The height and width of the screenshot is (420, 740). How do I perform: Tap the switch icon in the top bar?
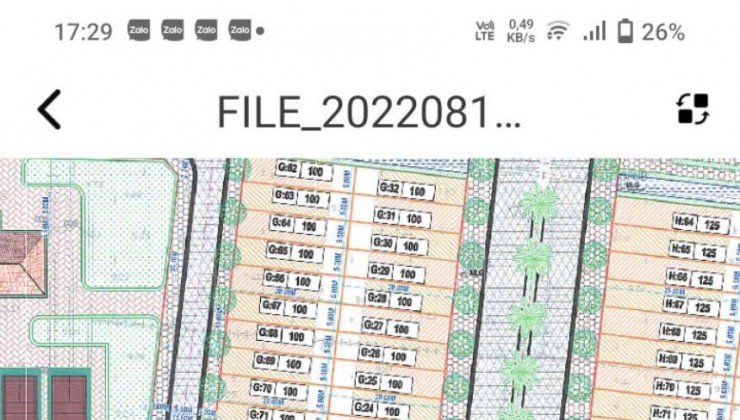click(693, 109)
